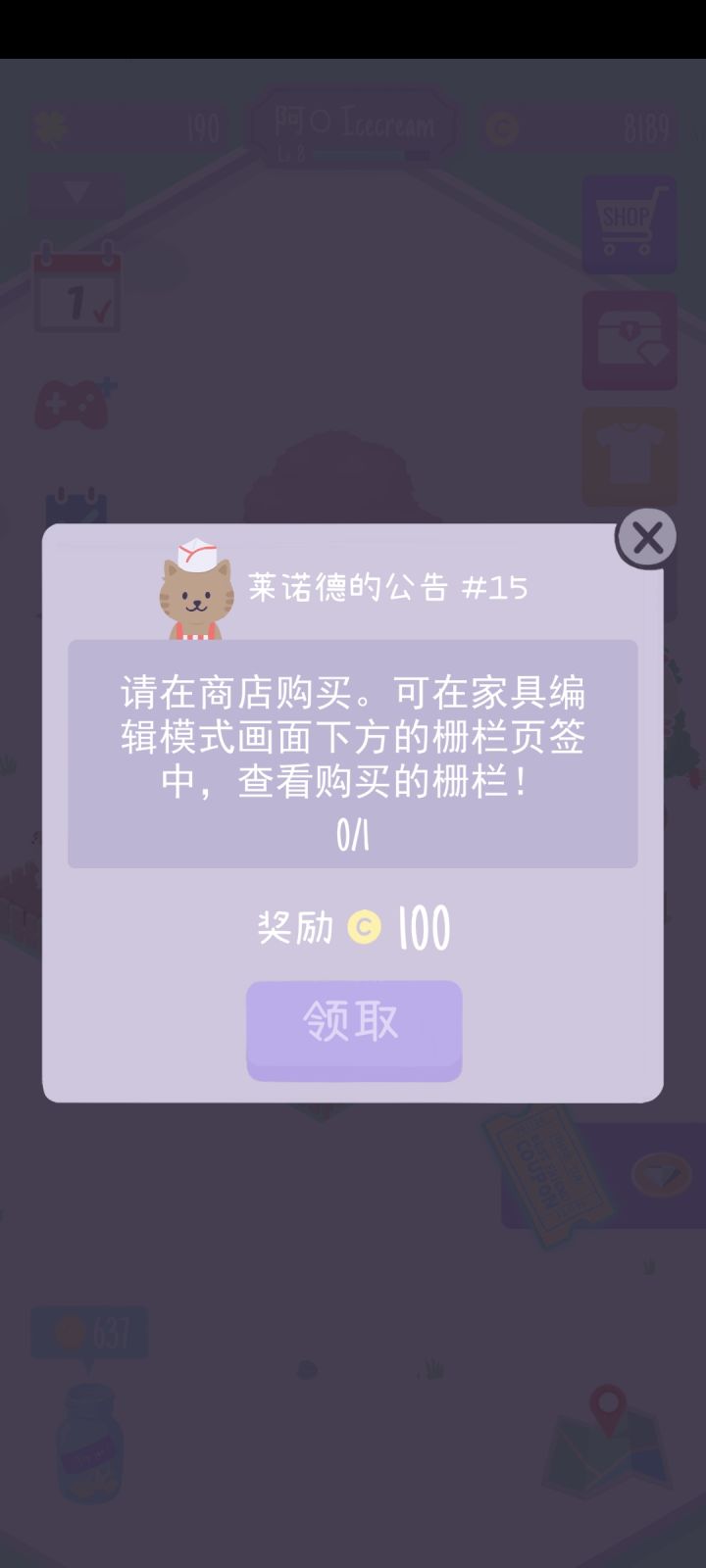The image size is (706, 1568).
Task: Select the diamond shard icon near the coupon
Action: pyautogui.click(x=659, y=1172)
